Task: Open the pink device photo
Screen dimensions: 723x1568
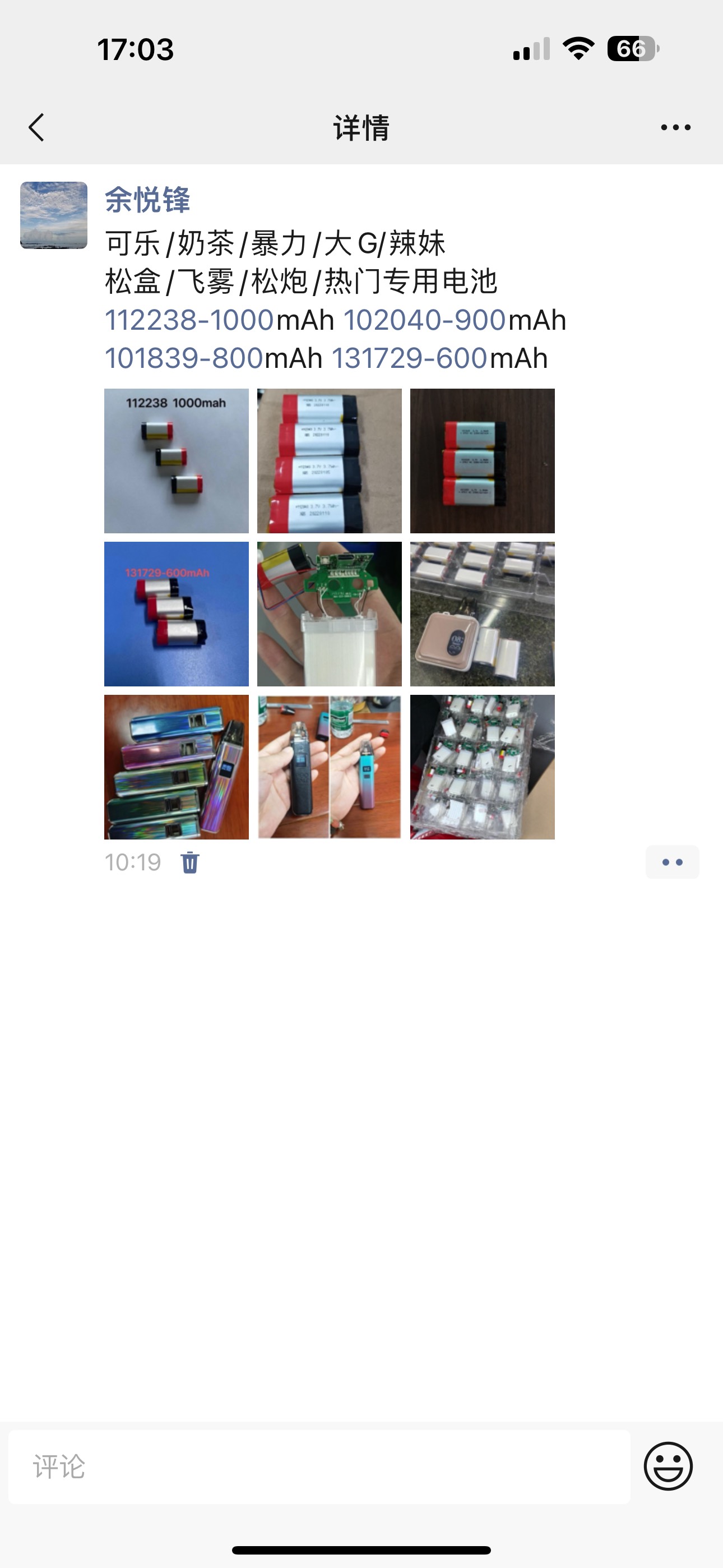Action: pos(483,614)
